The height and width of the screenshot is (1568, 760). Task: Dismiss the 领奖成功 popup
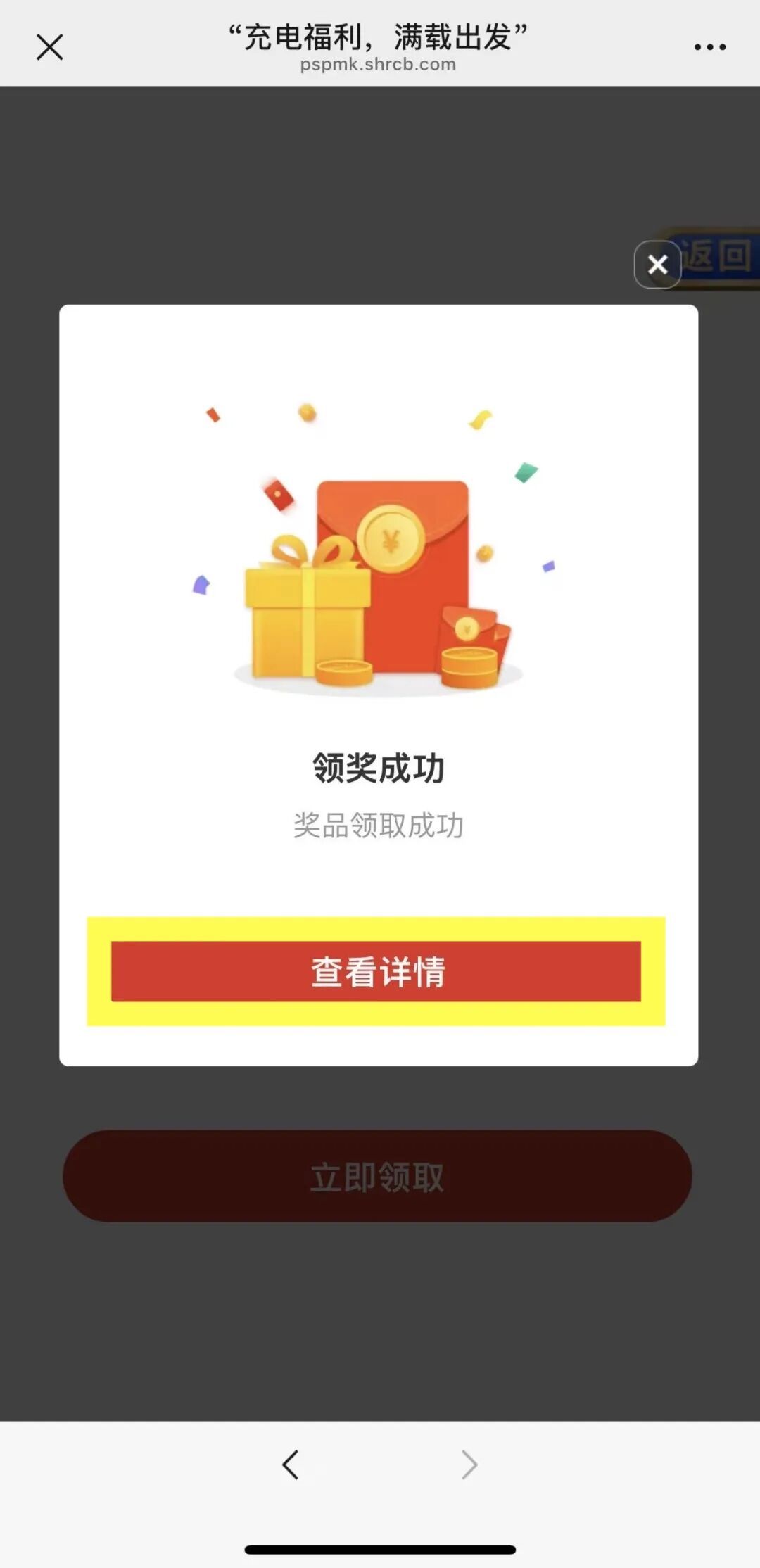click(657, 265)
